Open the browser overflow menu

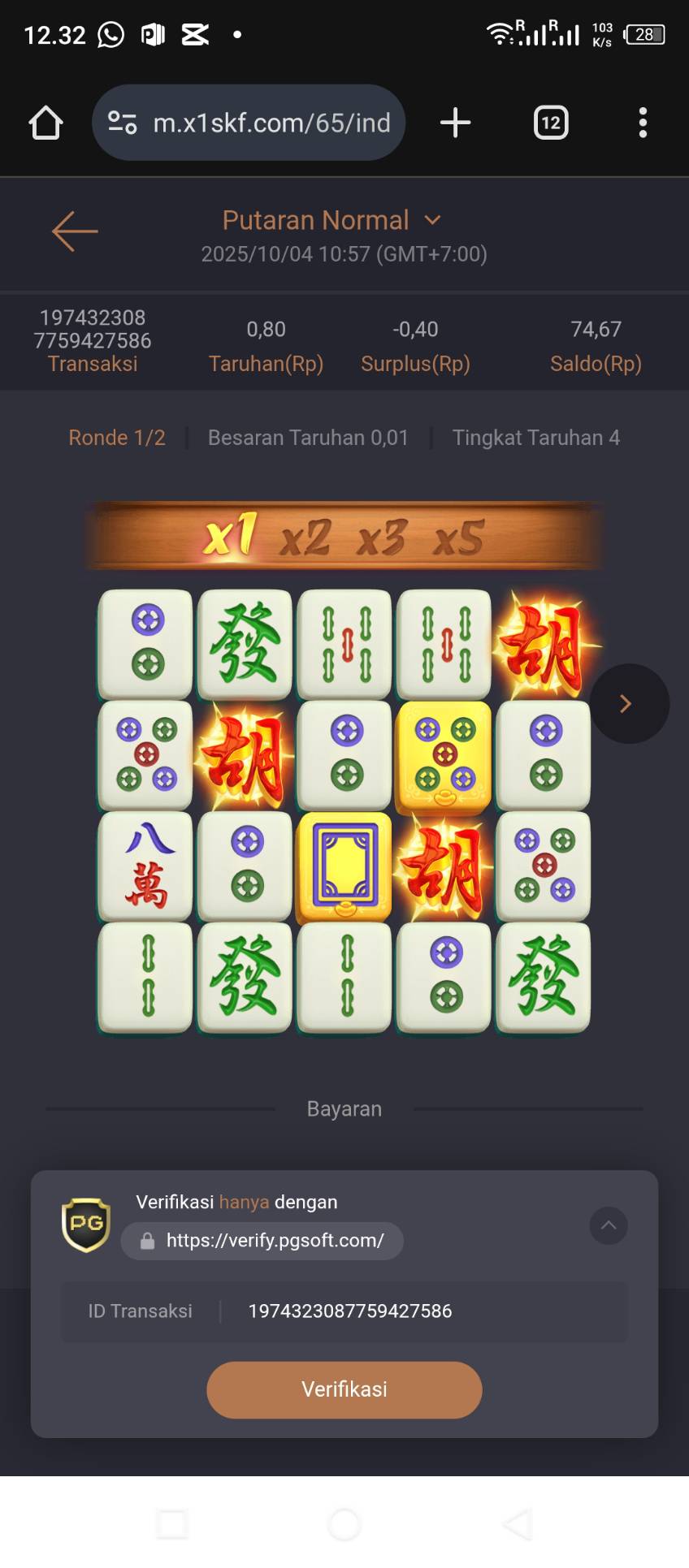(643, 123)
